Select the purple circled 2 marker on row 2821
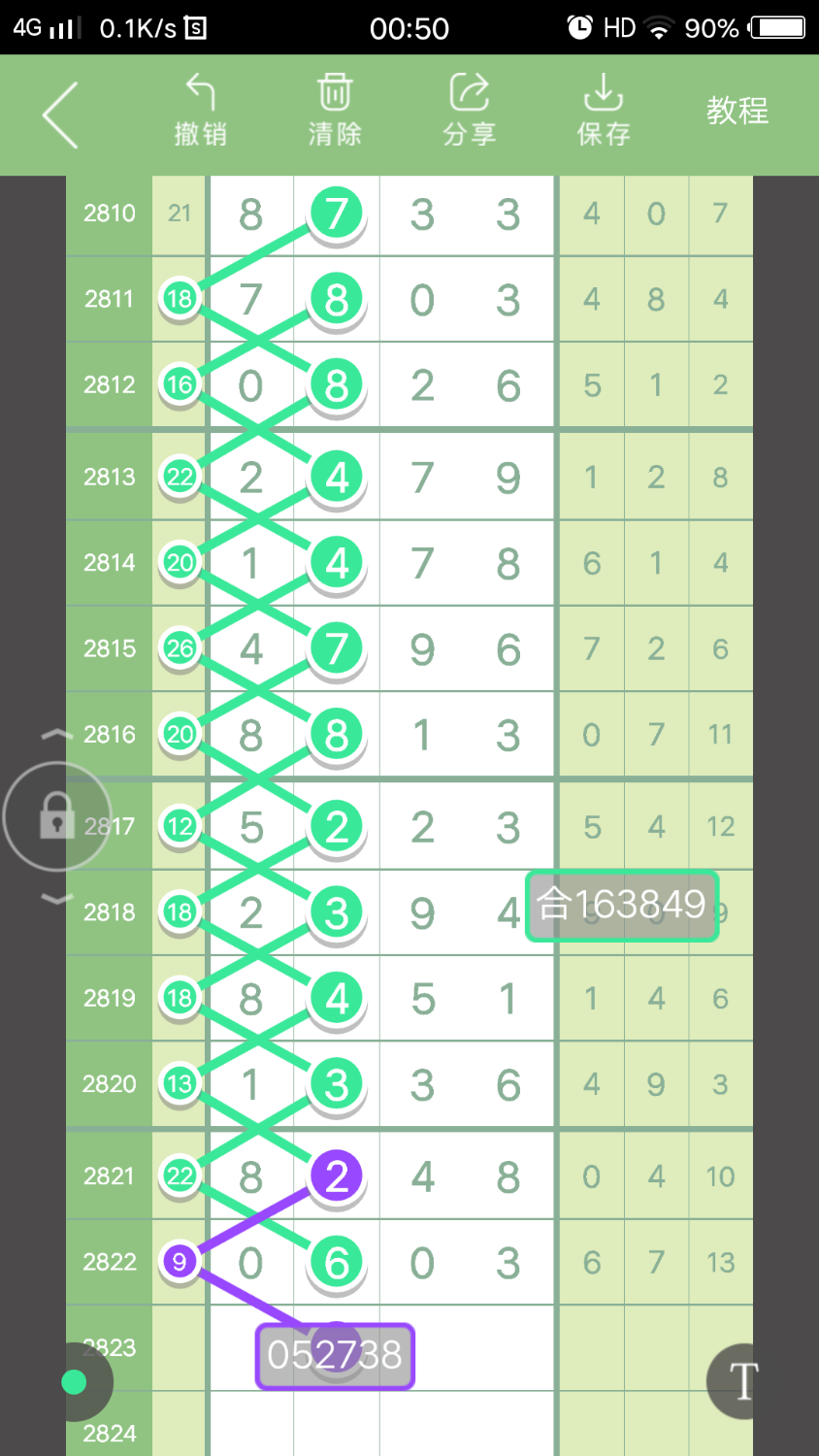 (x=335, y=1175)
